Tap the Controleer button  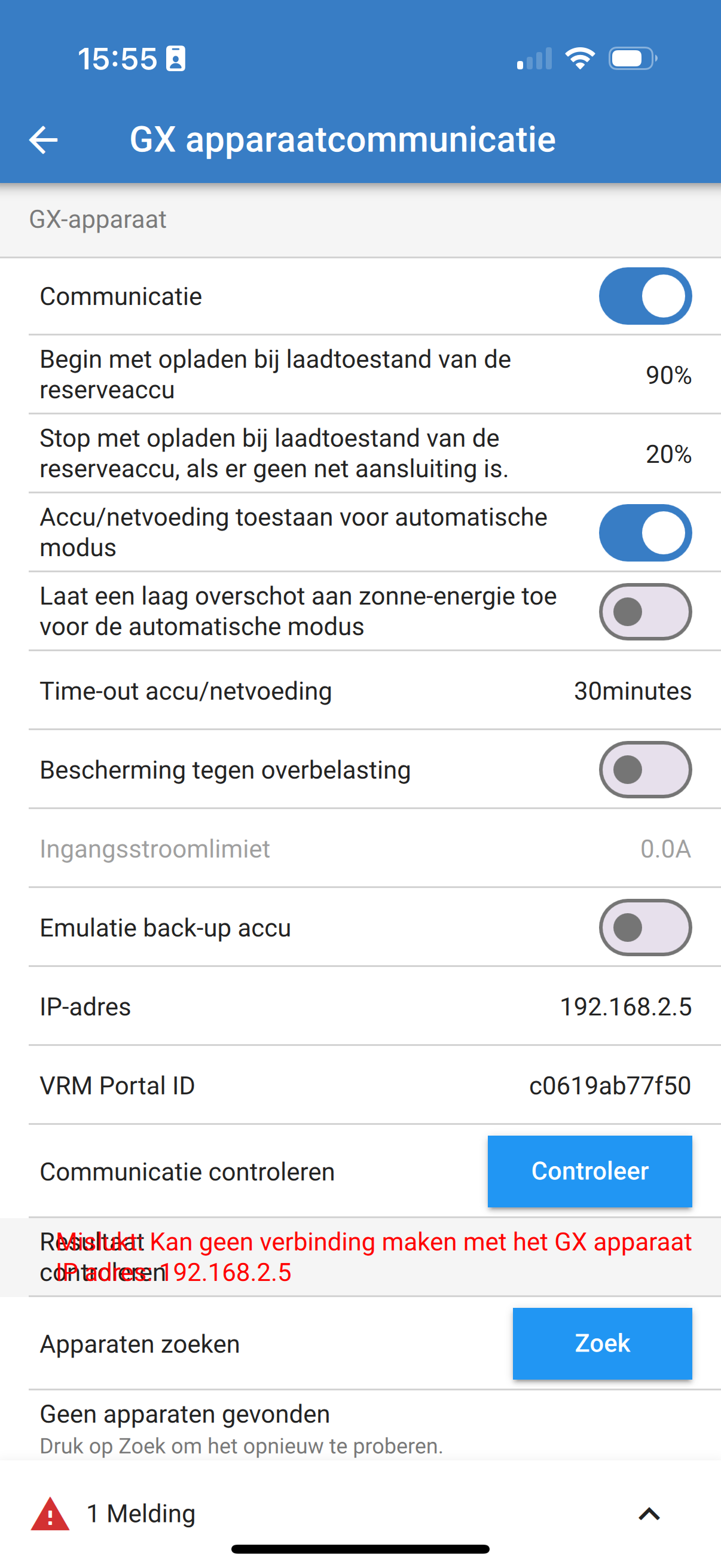pos(589,1171)
